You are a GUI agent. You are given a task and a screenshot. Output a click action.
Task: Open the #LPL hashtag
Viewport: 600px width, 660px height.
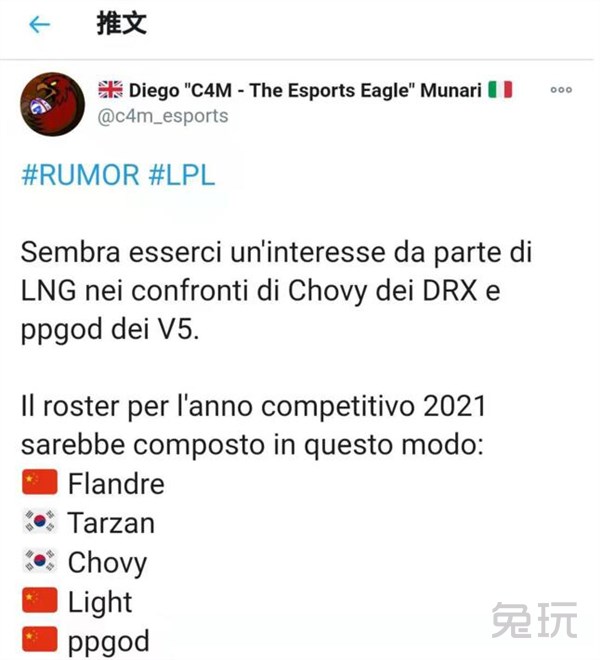(x=181, y=175)
